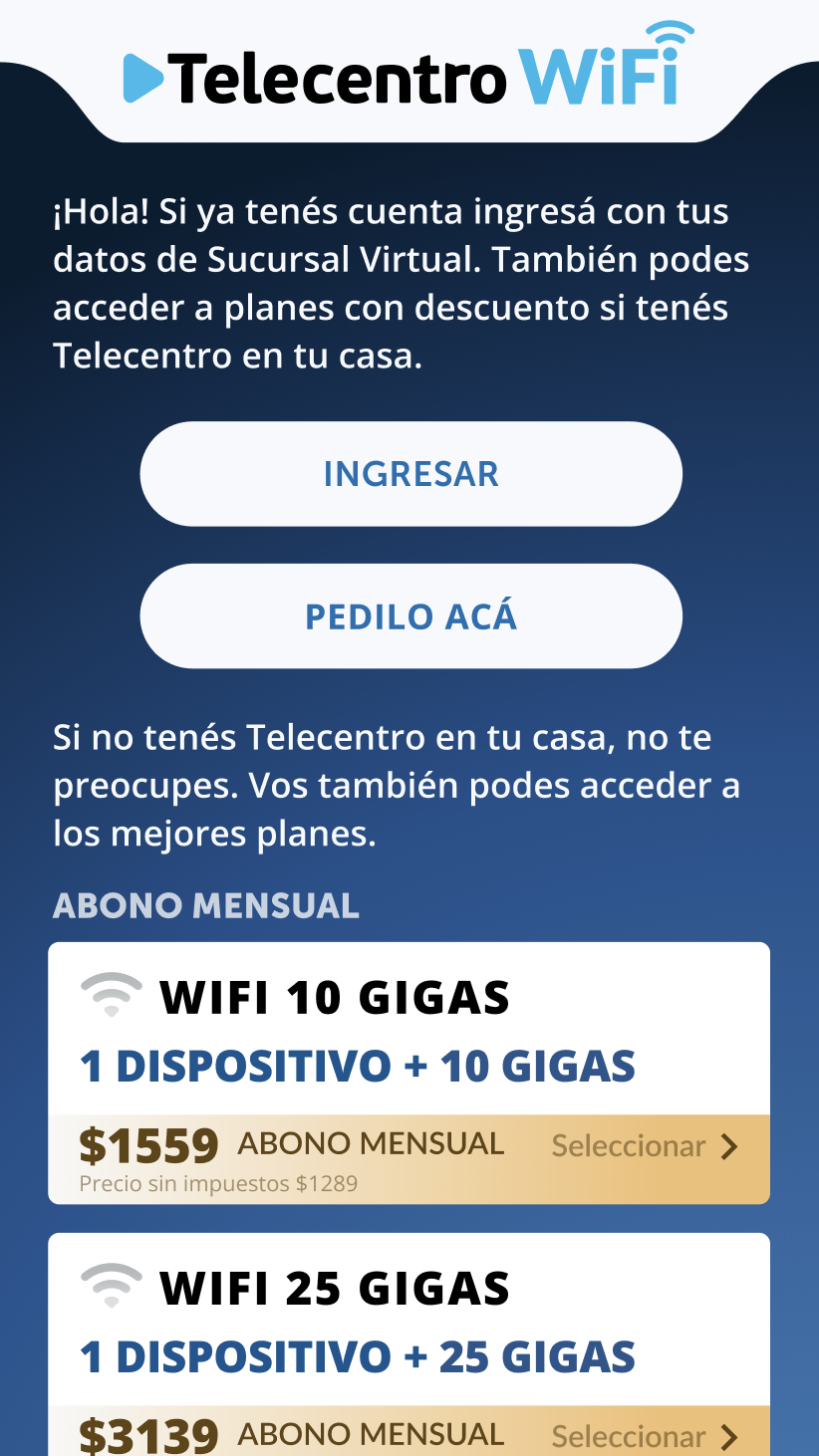Select the WIFI 10 GIGAS plan
Screen dimensions: 819x1456
pos(645,1146)
